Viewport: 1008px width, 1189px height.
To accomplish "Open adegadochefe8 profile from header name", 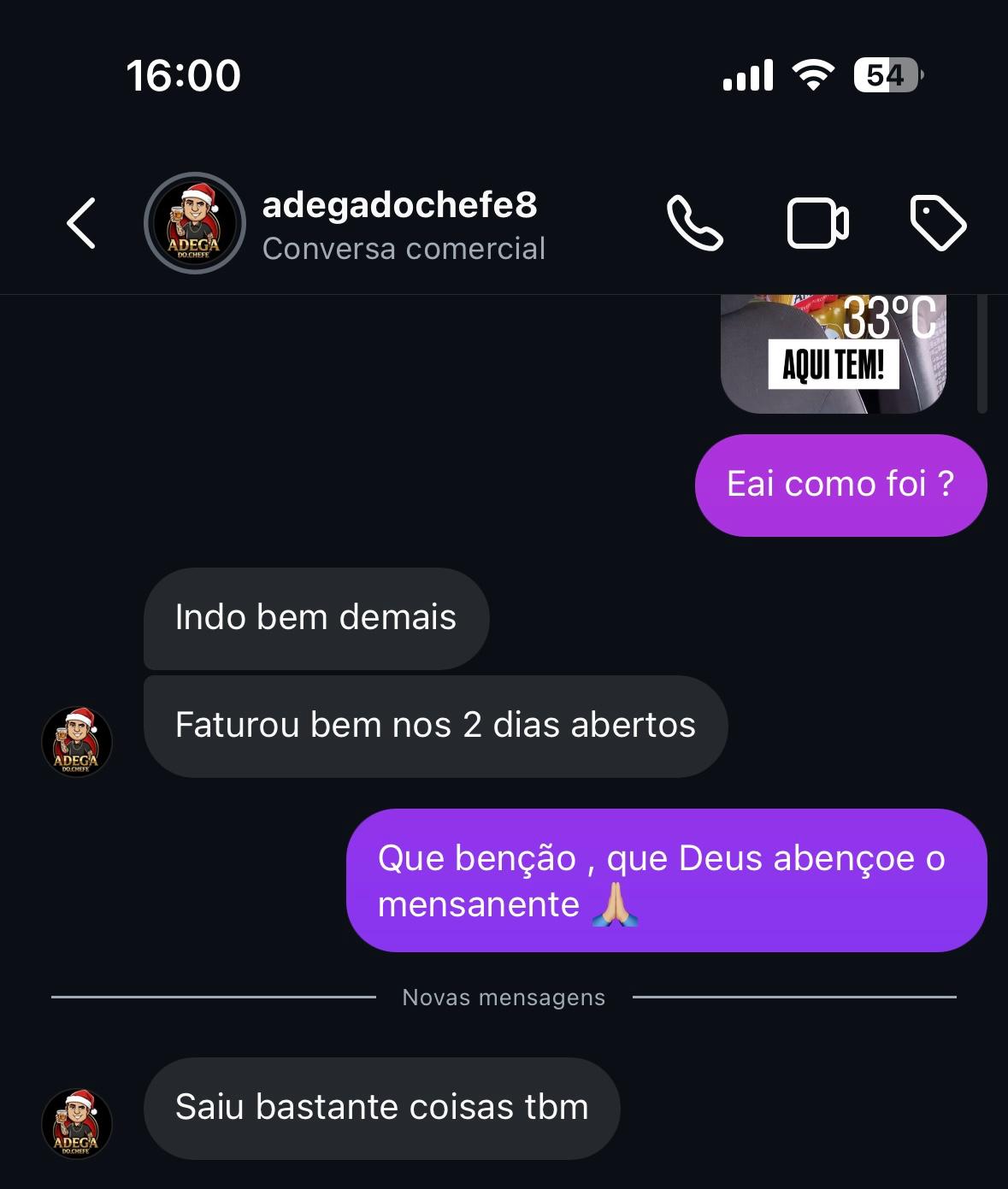I will coord(399,206).
